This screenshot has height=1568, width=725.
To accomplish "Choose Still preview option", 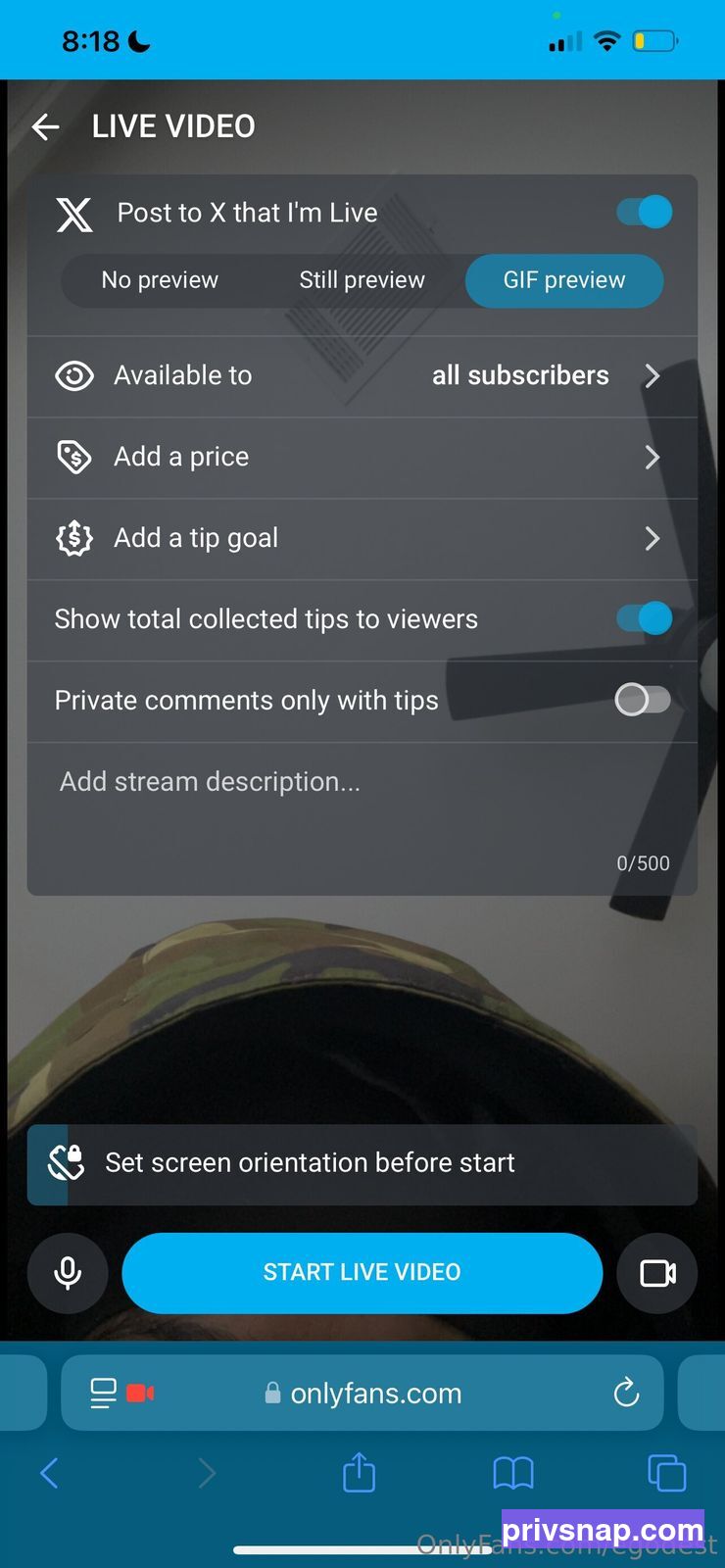I will click(362, 280).
